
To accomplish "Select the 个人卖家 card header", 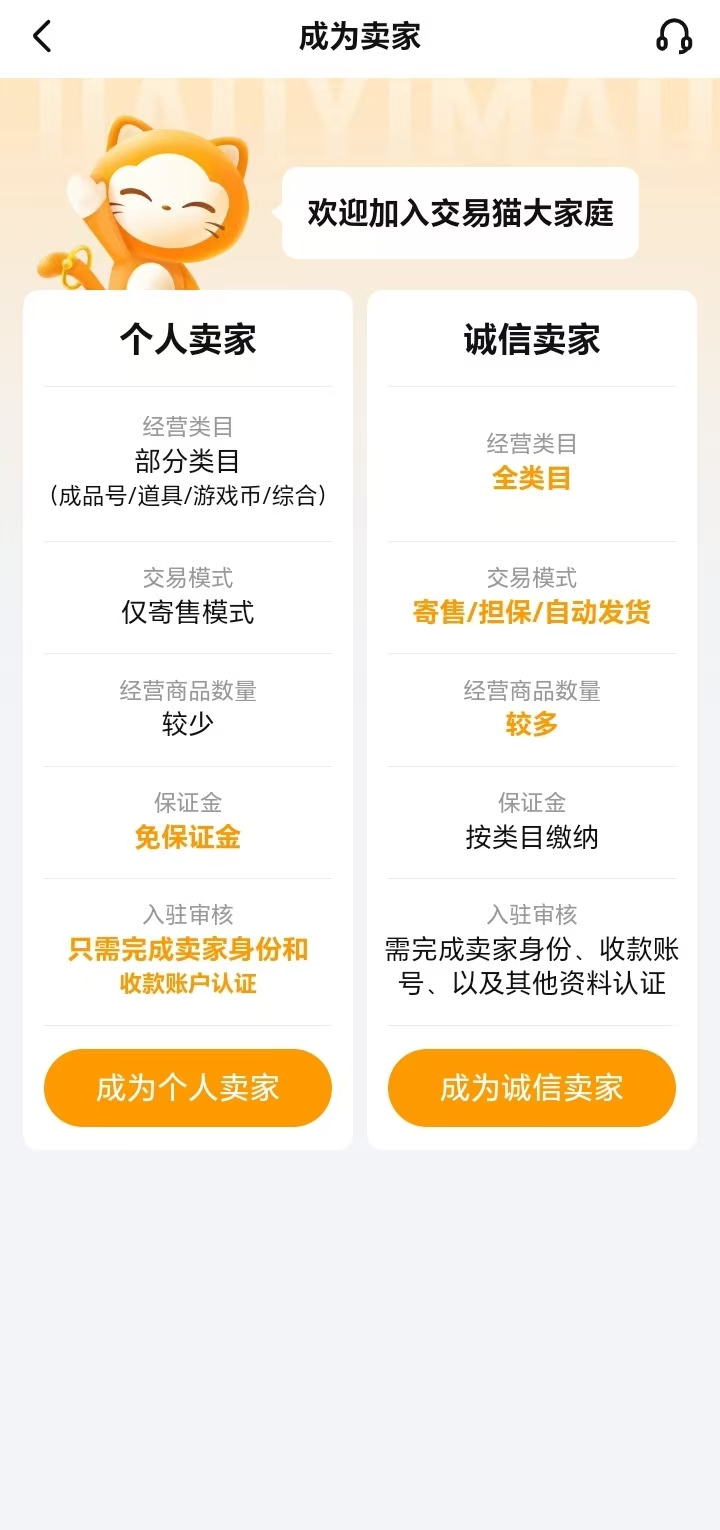I will coord(187,338).
